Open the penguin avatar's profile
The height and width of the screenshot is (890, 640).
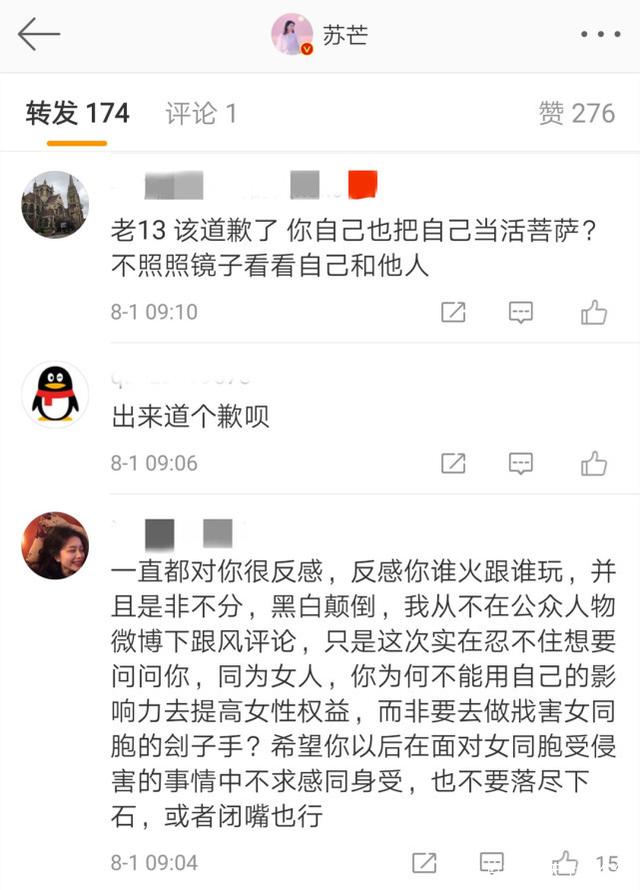coord(55,394)
